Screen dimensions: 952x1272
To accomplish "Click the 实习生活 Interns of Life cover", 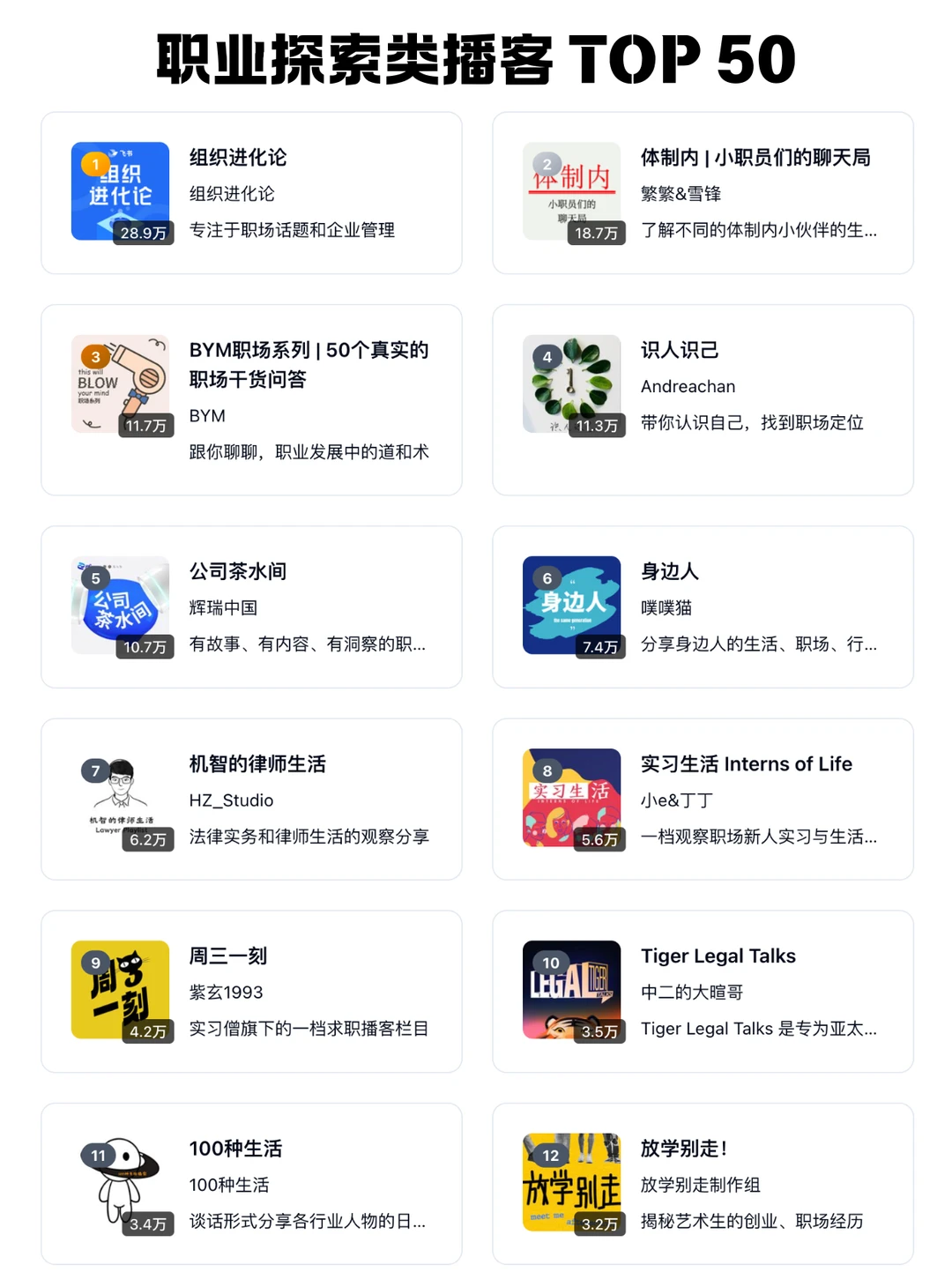I will click(x=571, y=798).
